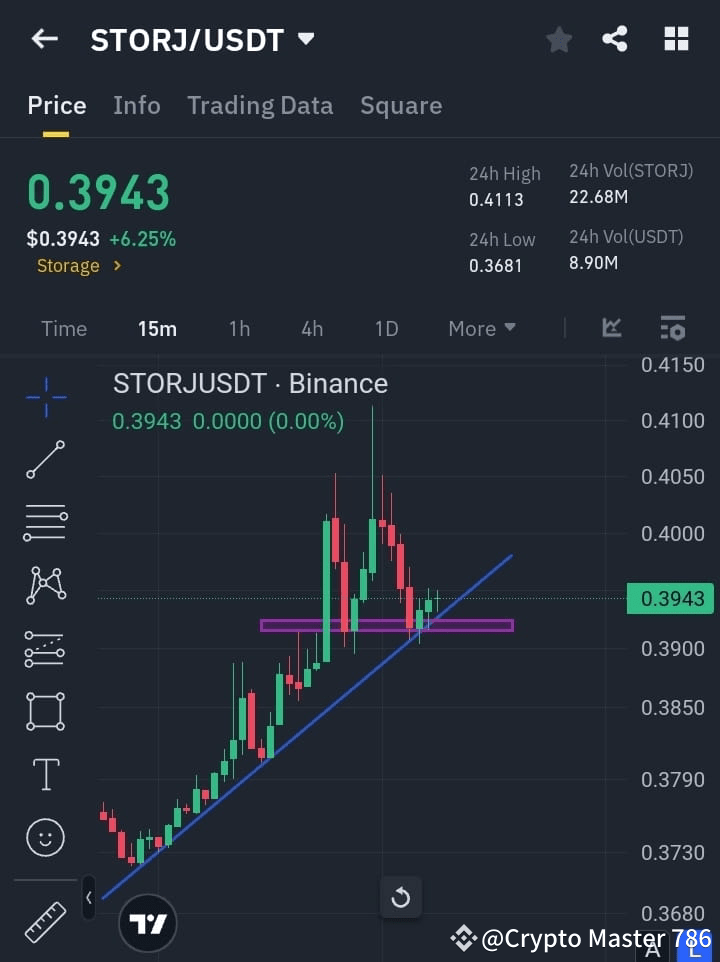Select the Trend Line drawing tool
720x962 pixels.
click(44, 461)
